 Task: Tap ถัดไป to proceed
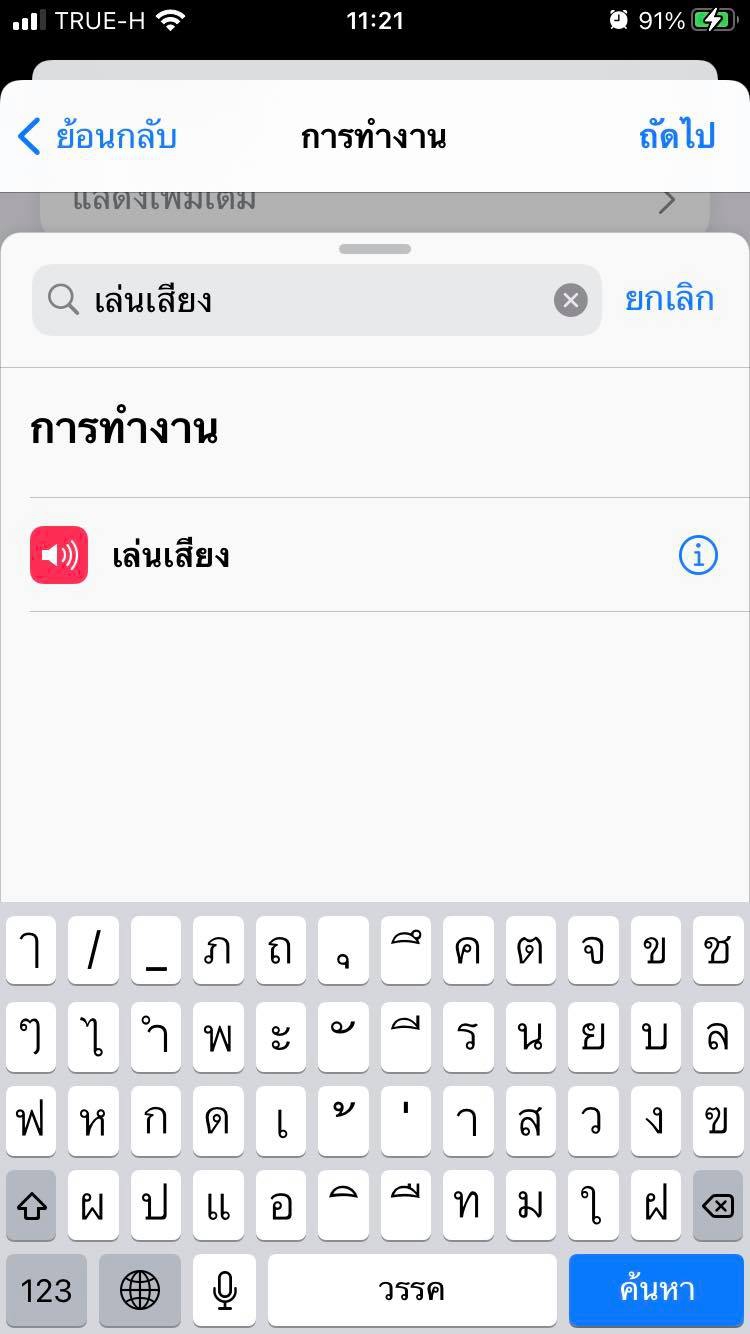tap(677, 136)
